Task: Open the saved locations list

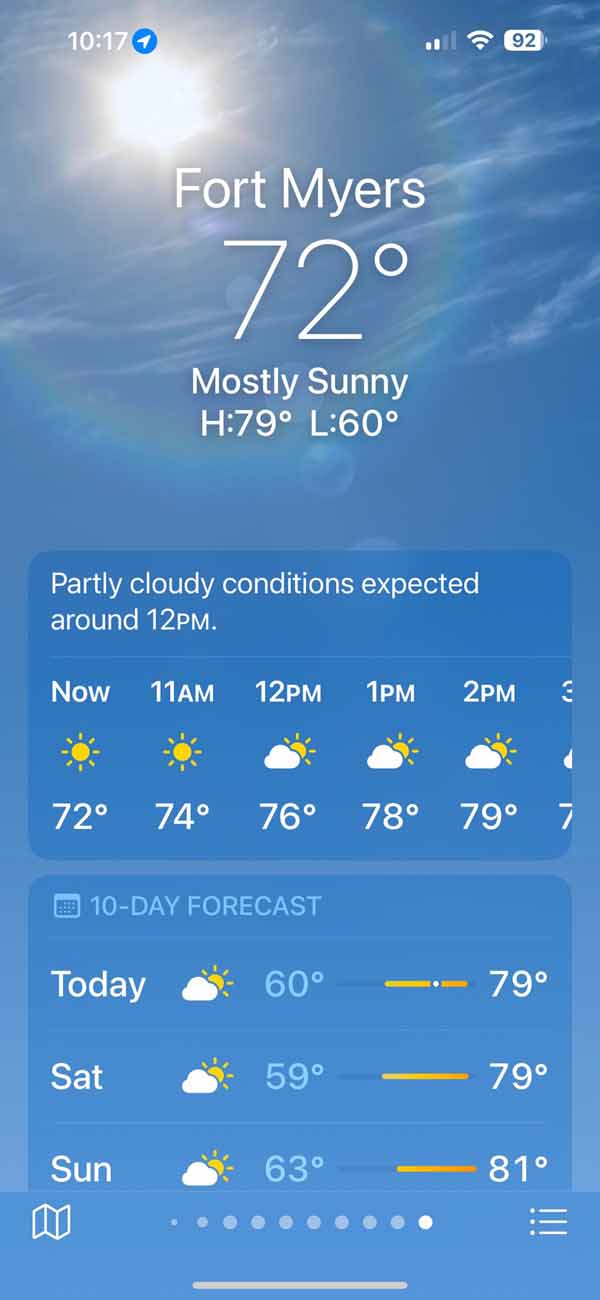Action: [548, 1221]
